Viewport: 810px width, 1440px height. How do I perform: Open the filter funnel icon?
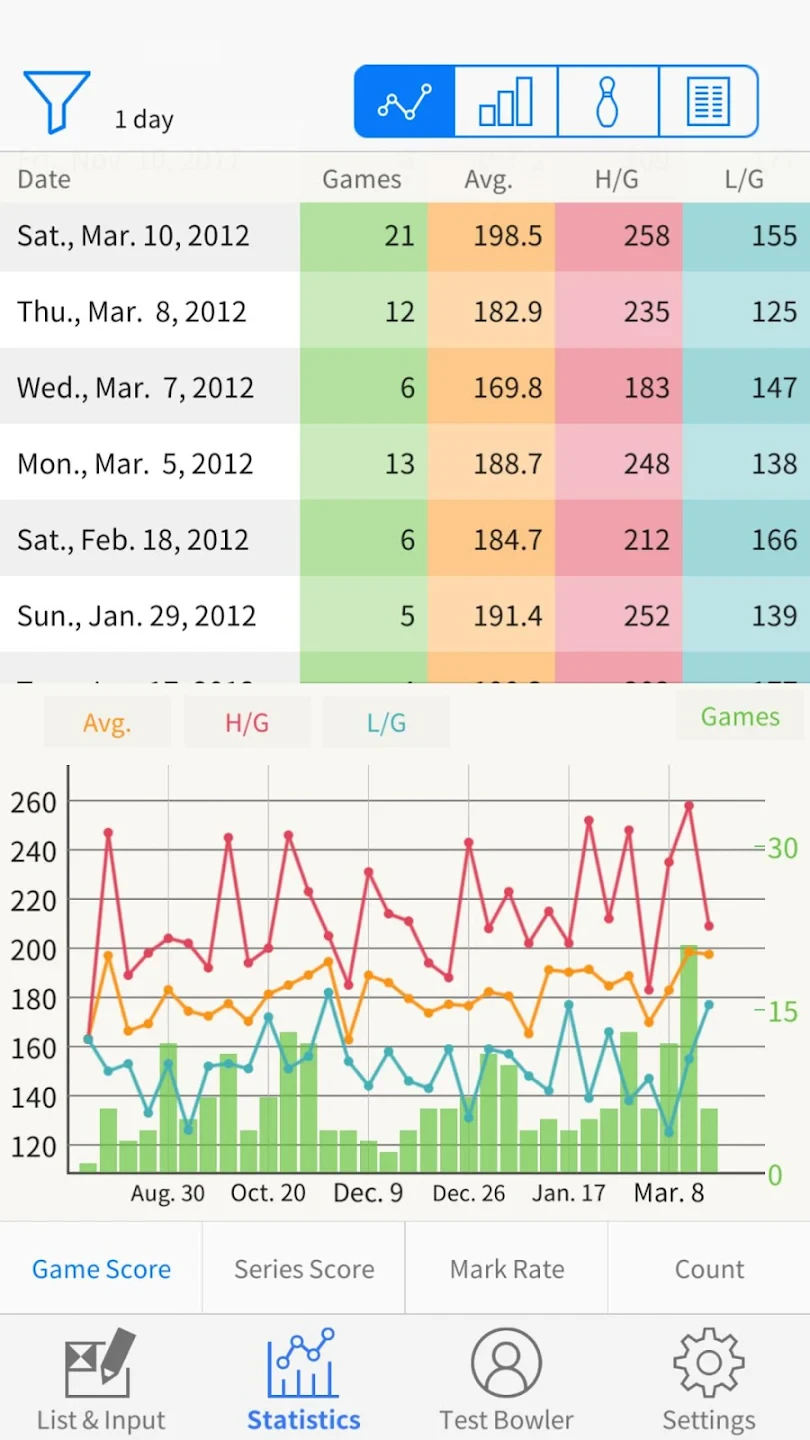pos(57,101)
